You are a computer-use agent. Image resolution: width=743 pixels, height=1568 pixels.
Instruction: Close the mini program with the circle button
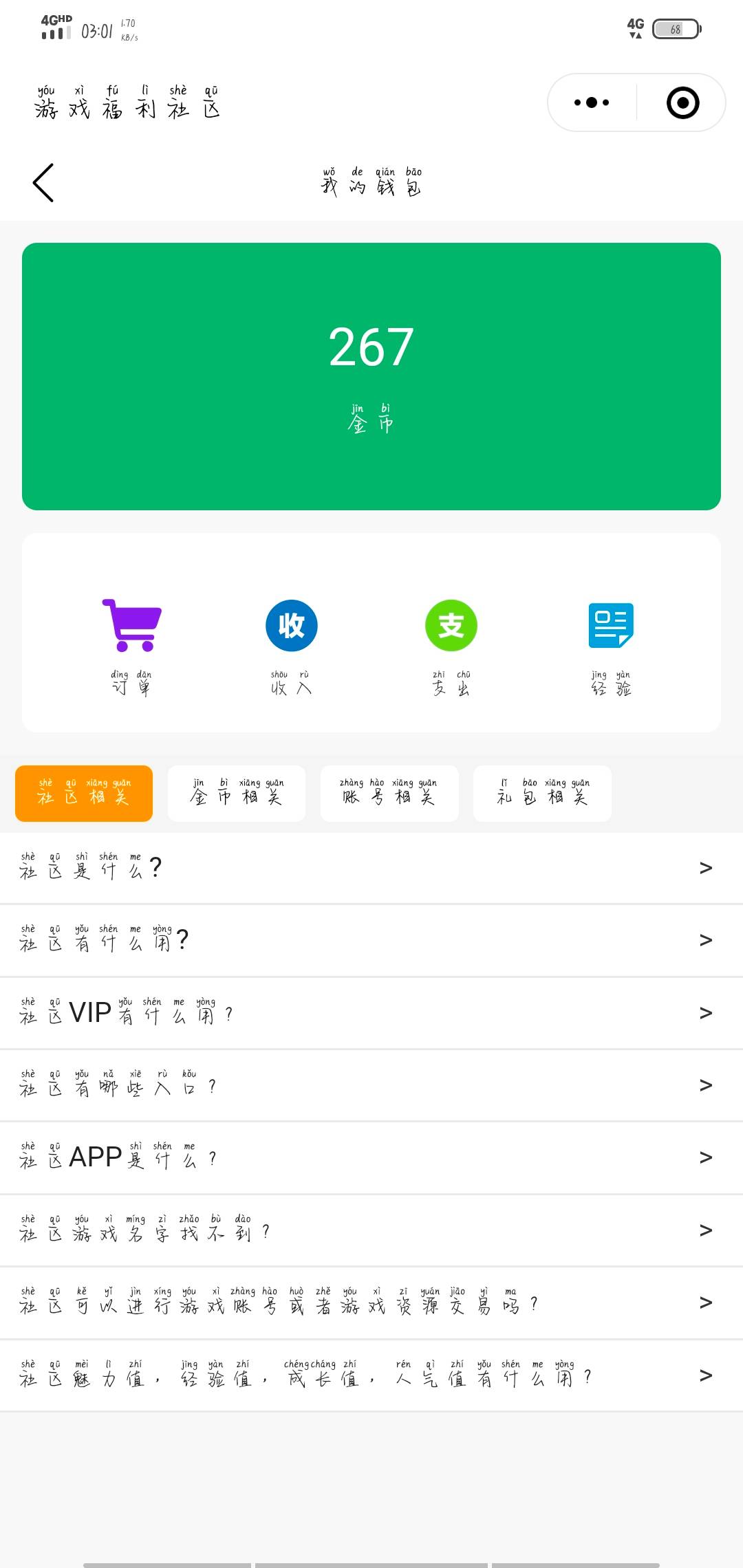(682, 103)
